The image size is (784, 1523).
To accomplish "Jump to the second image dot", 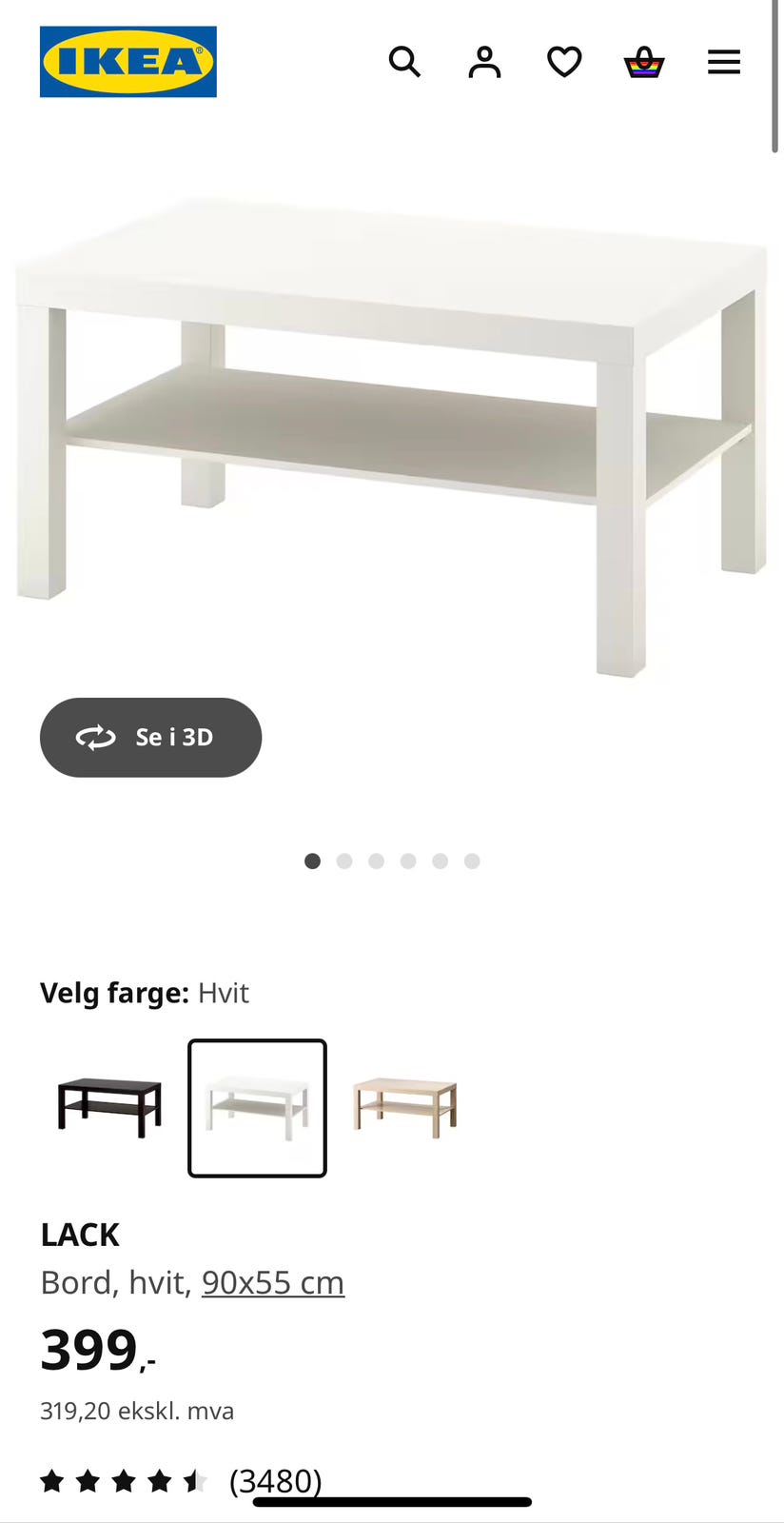I will [344, 861].
